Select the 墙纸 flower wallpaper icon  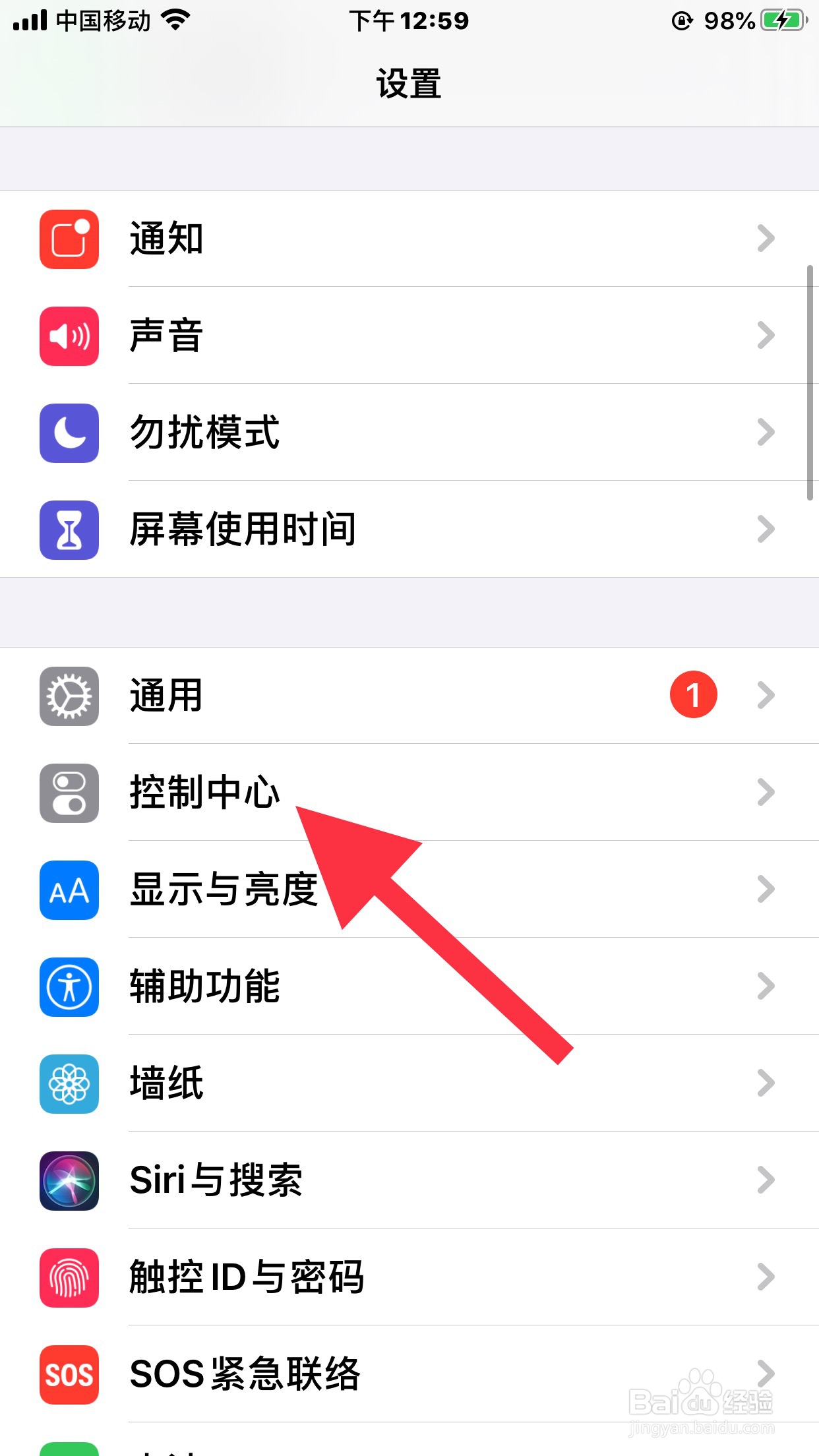tap(69, 1083)
